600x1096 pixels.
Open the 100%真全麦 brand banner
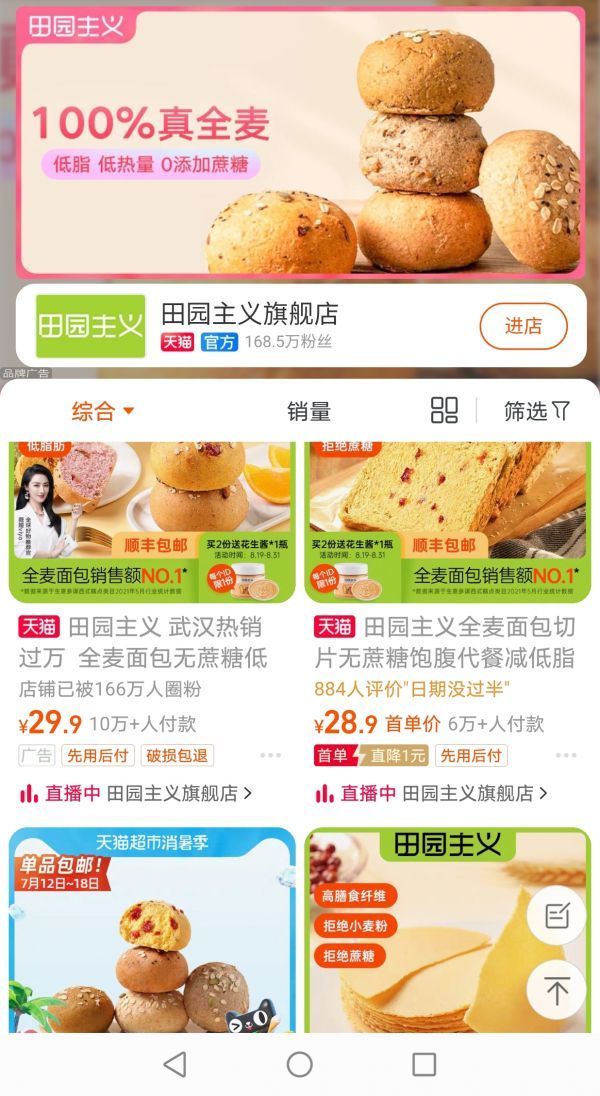300,142
